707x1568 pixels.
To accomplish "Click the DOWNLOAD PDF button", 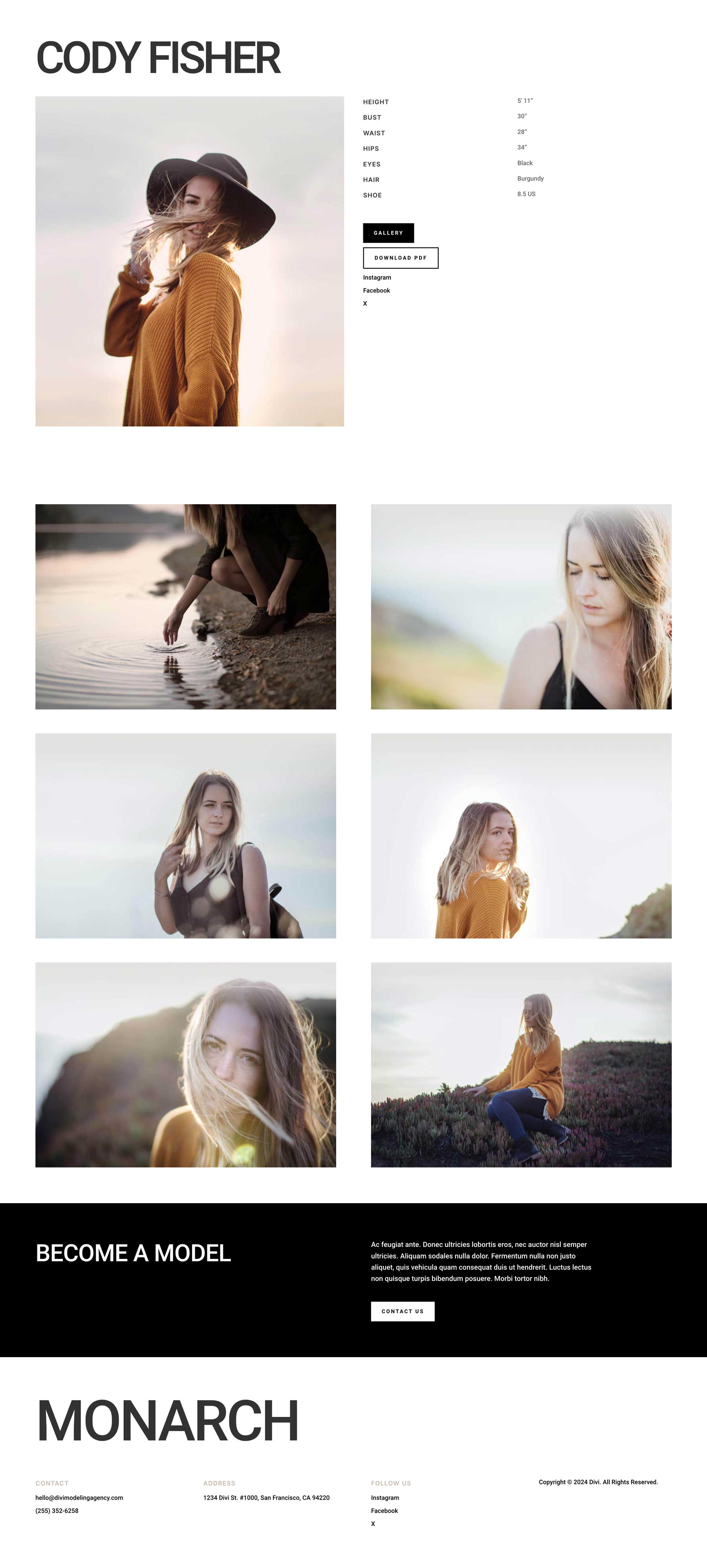I will tap(400, 258).
